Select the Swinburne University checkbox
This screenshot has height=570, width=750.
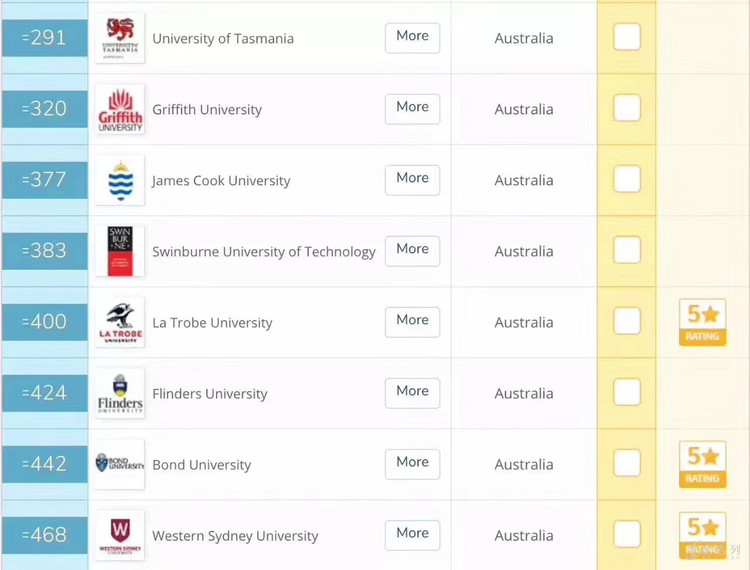627,251
